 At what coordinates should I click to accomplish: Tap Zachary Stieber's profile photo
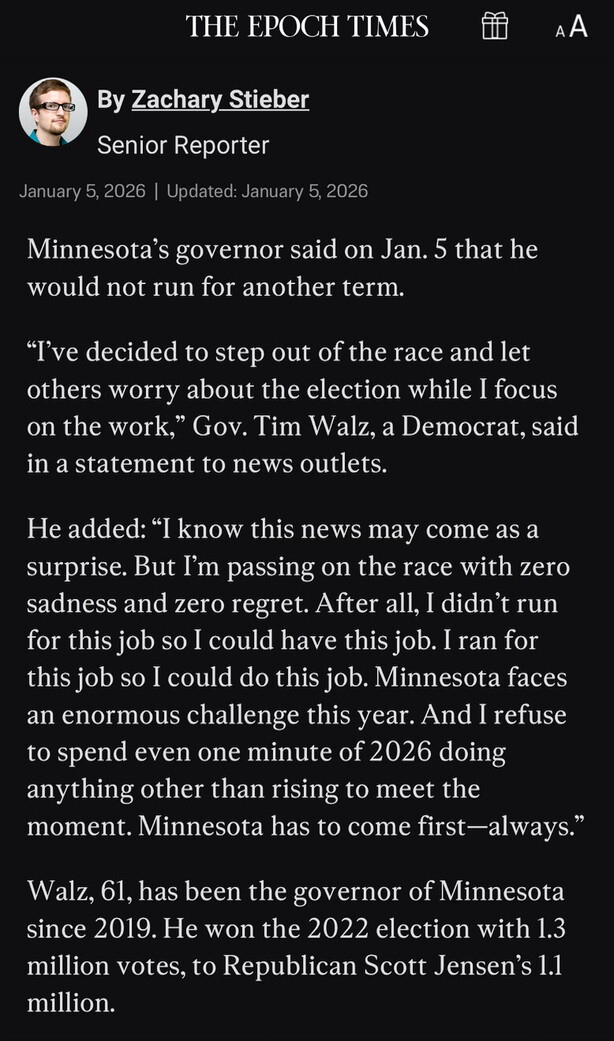tap(53, 112)
